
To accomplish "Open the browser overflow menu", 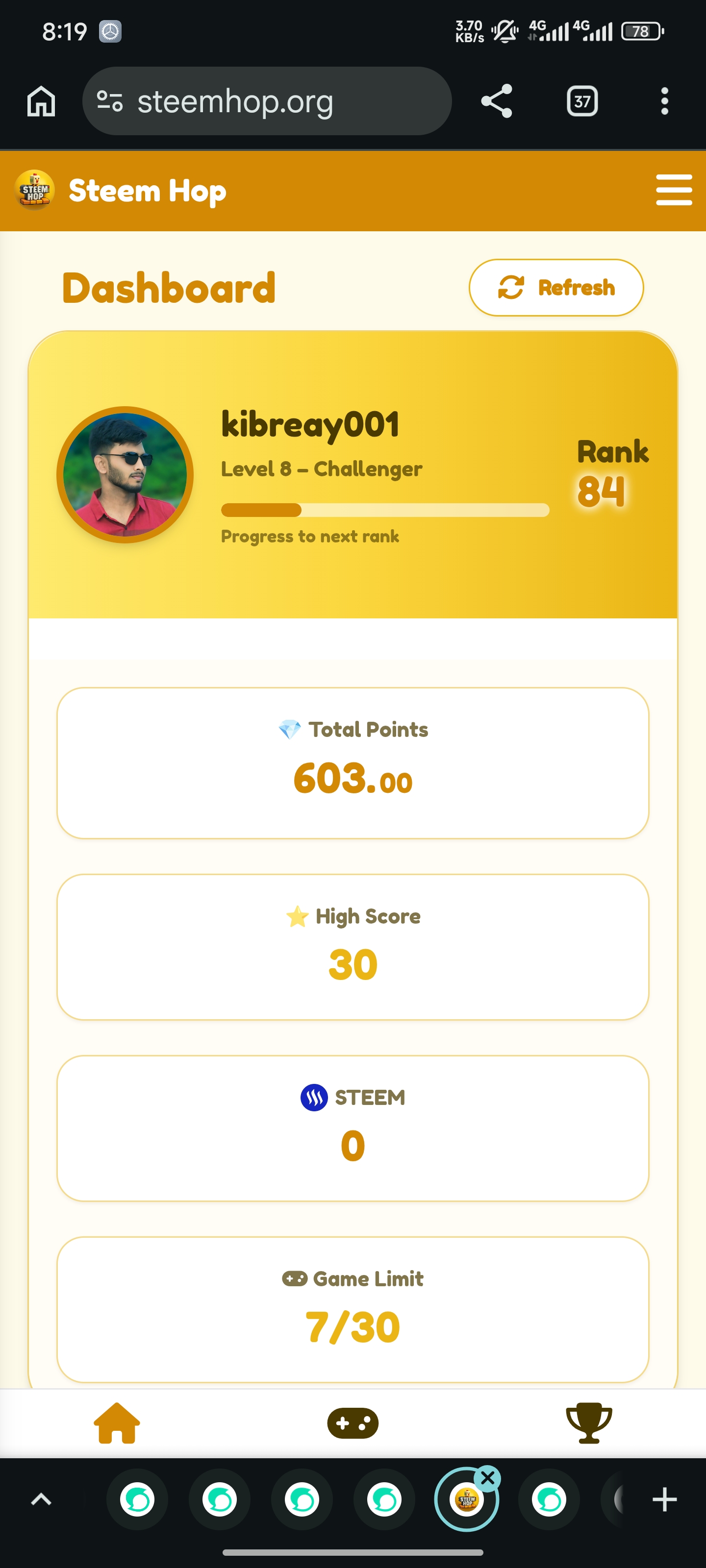I will point(665,101).
